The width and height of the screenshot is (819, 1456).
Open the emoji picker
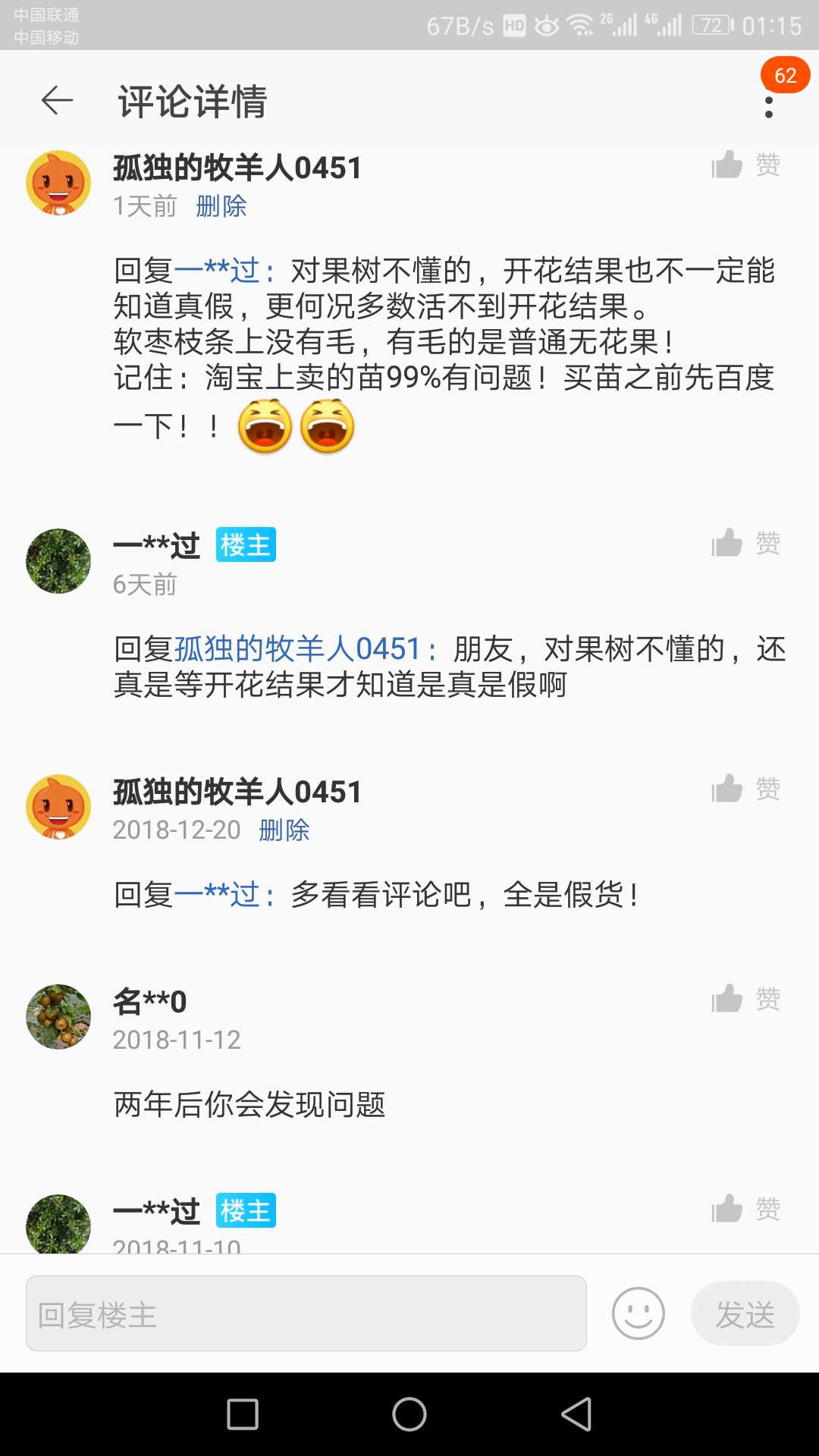(x=639, y=1313)
